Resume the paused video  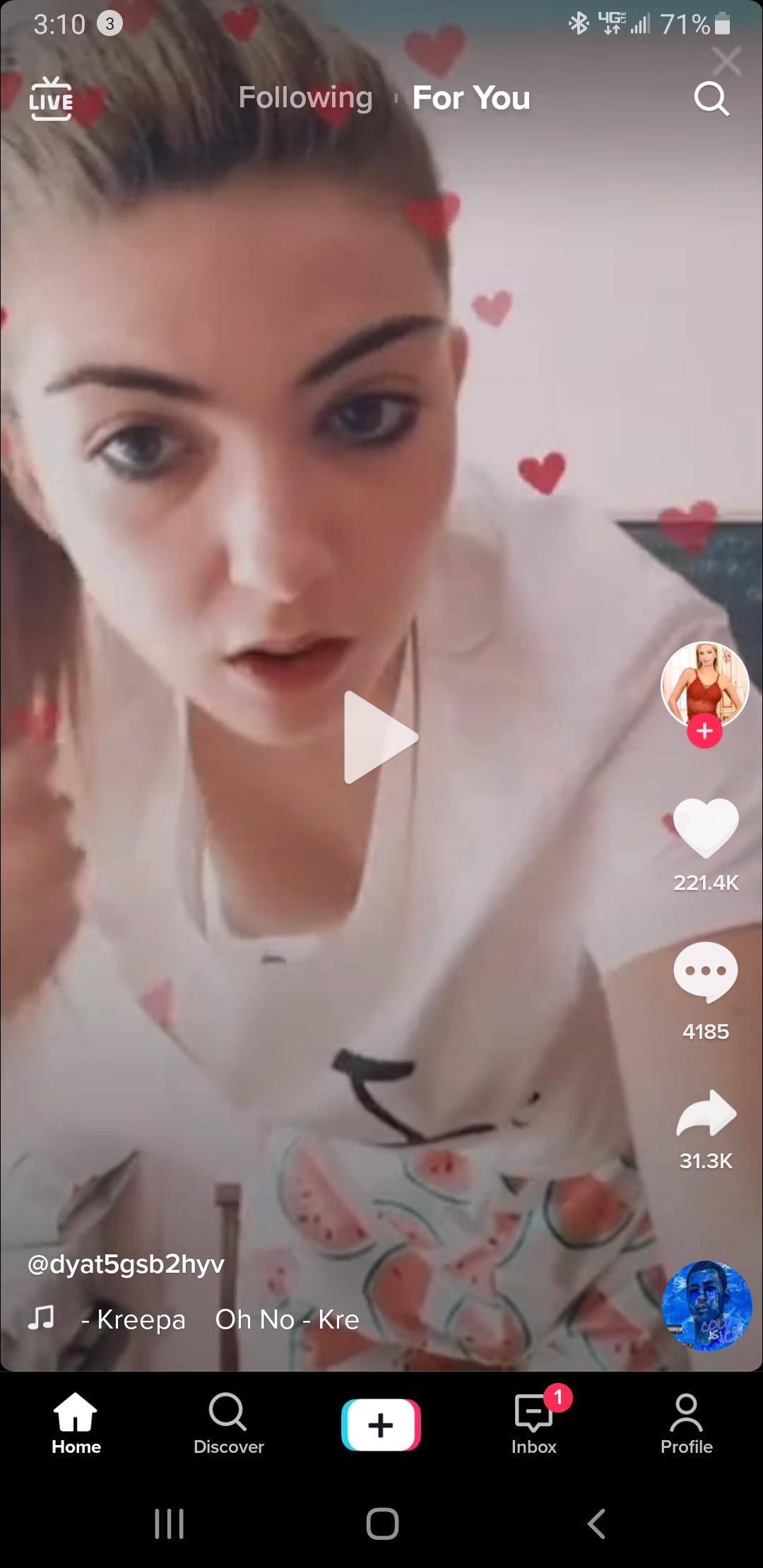(x=380, y=737)
